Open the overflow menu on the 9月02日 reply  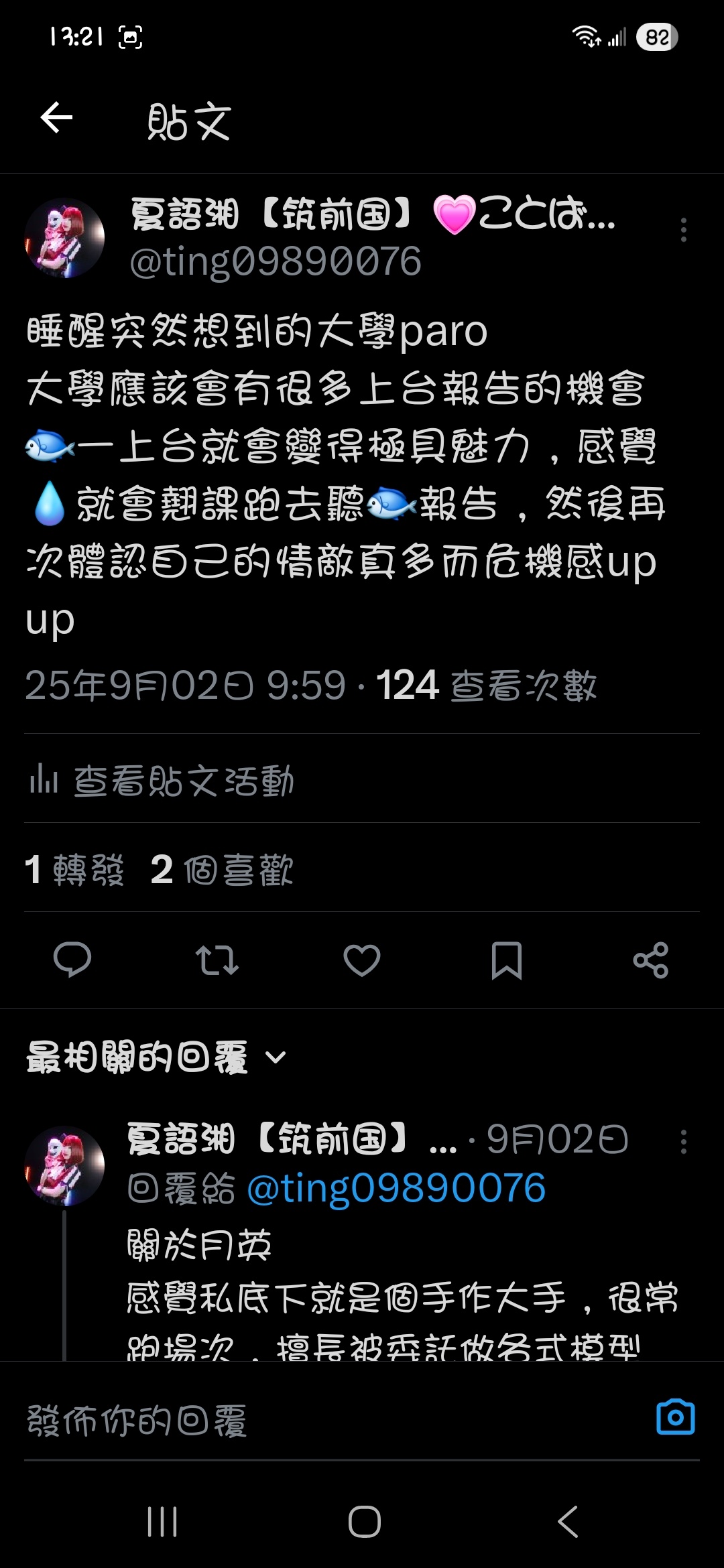coord(683,1141)
